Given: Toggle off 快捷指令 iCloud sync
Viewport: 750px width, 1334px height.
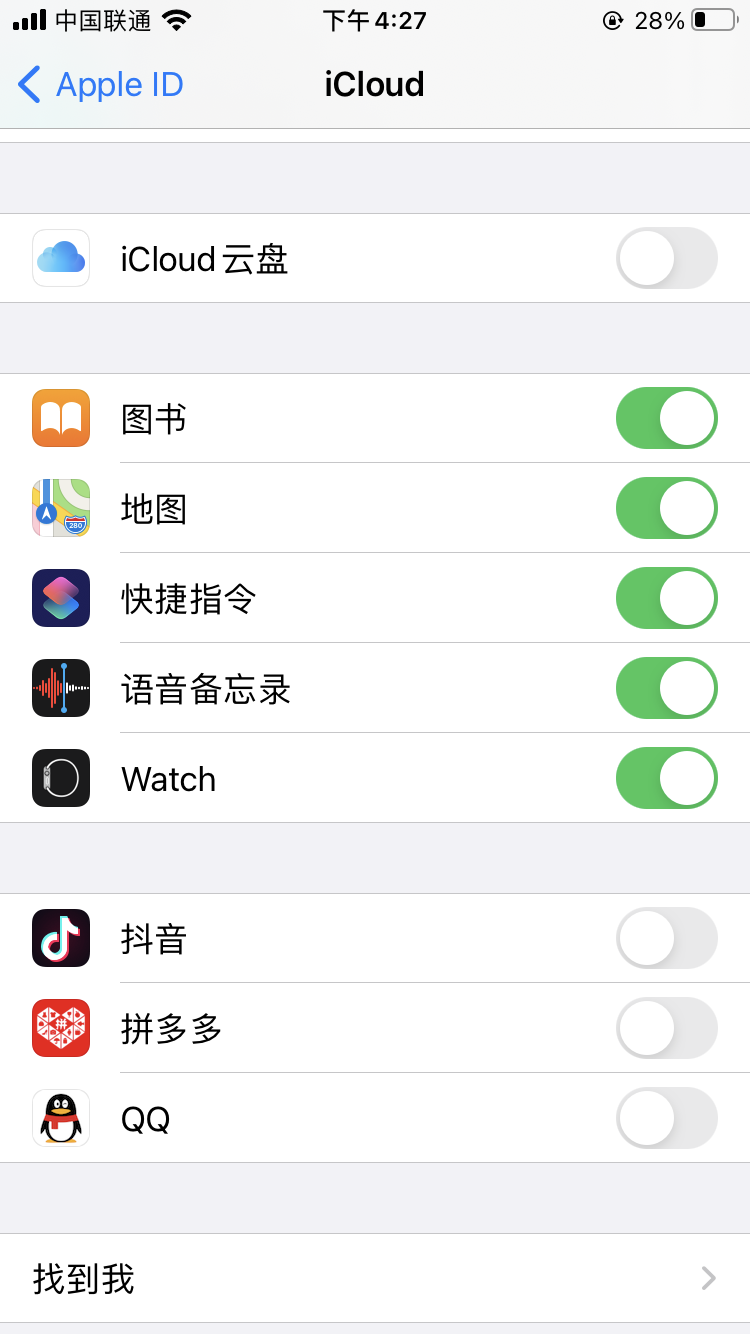Looking at the screenshot, I should click(666, 598).
